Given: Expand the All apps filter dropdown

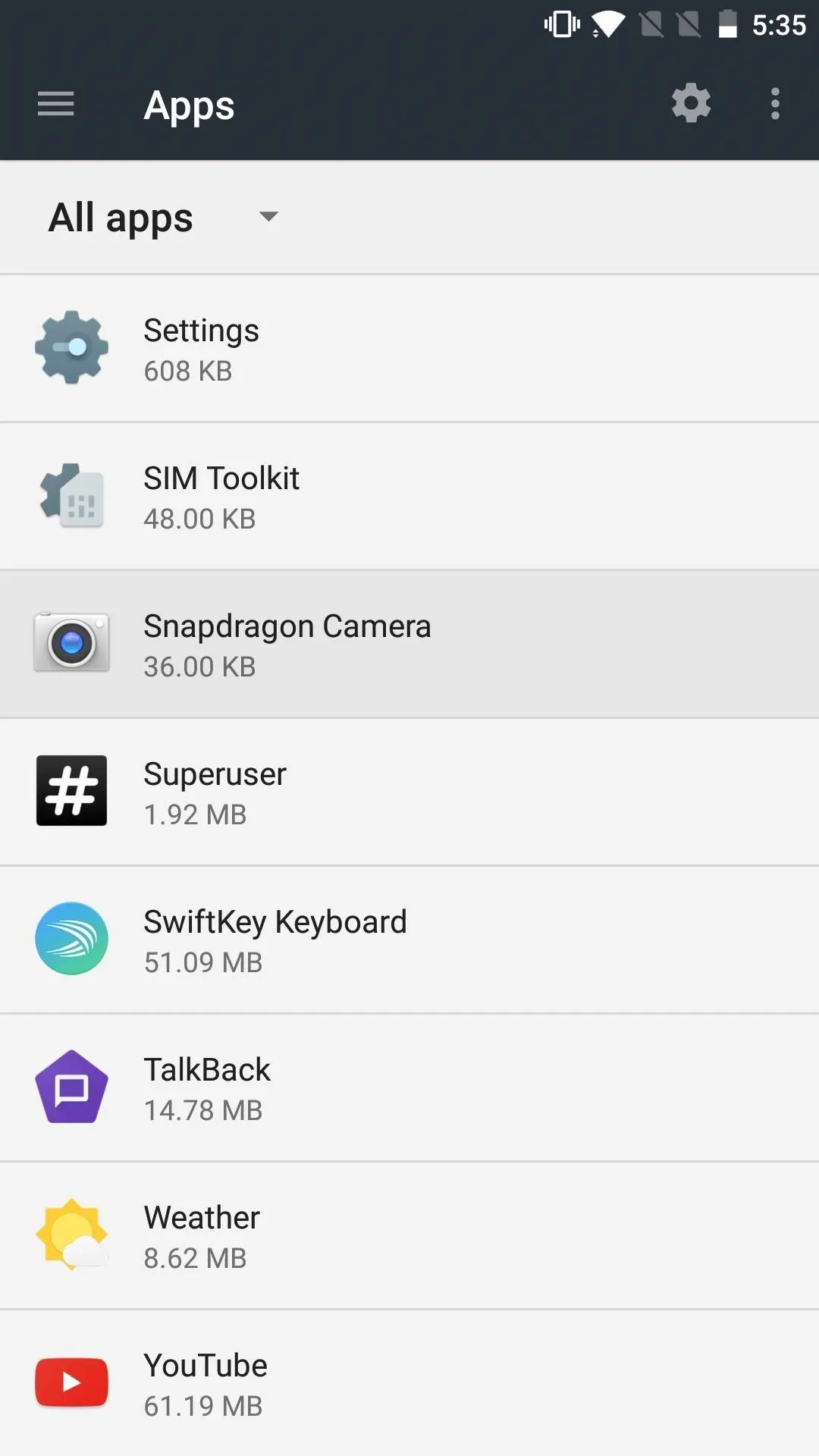Looking at the screenshot, I should 164,218.
